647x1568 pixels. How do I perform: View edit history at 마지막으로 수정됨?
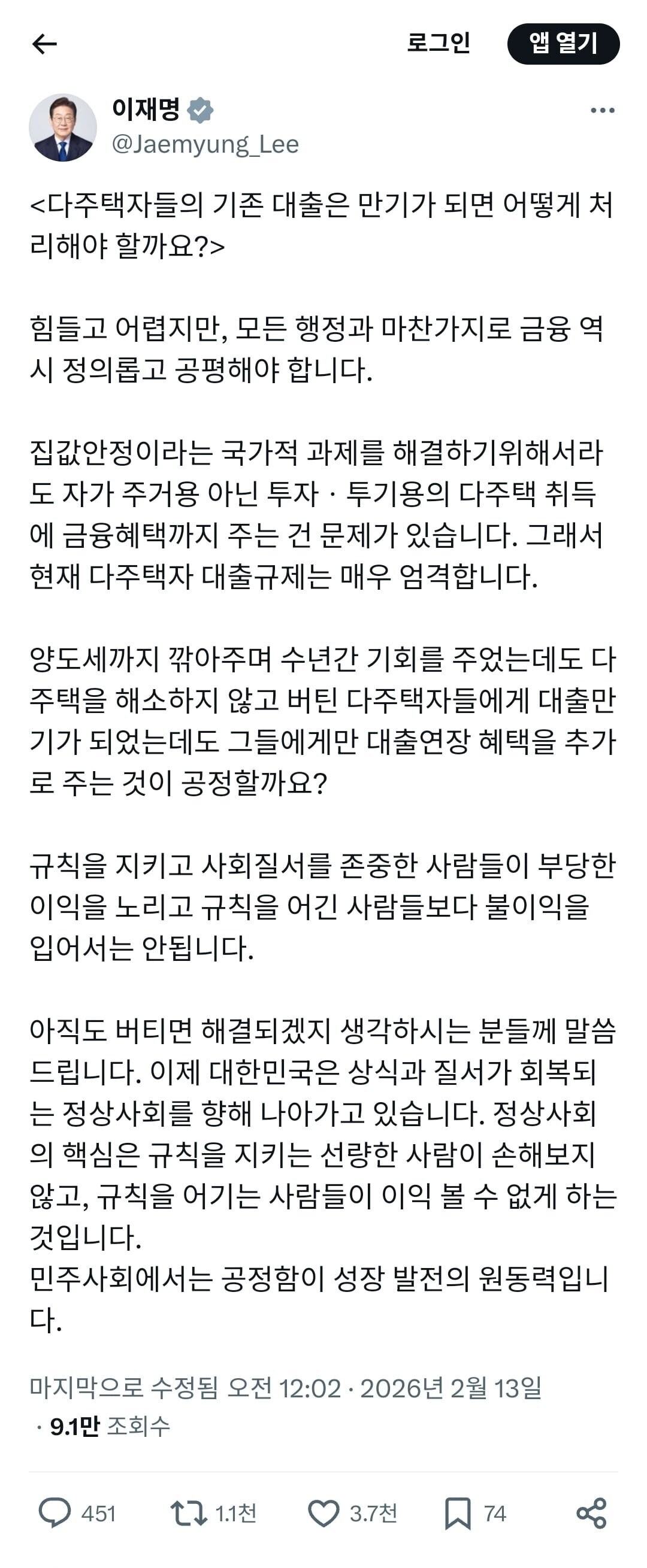coord(123,1388)
